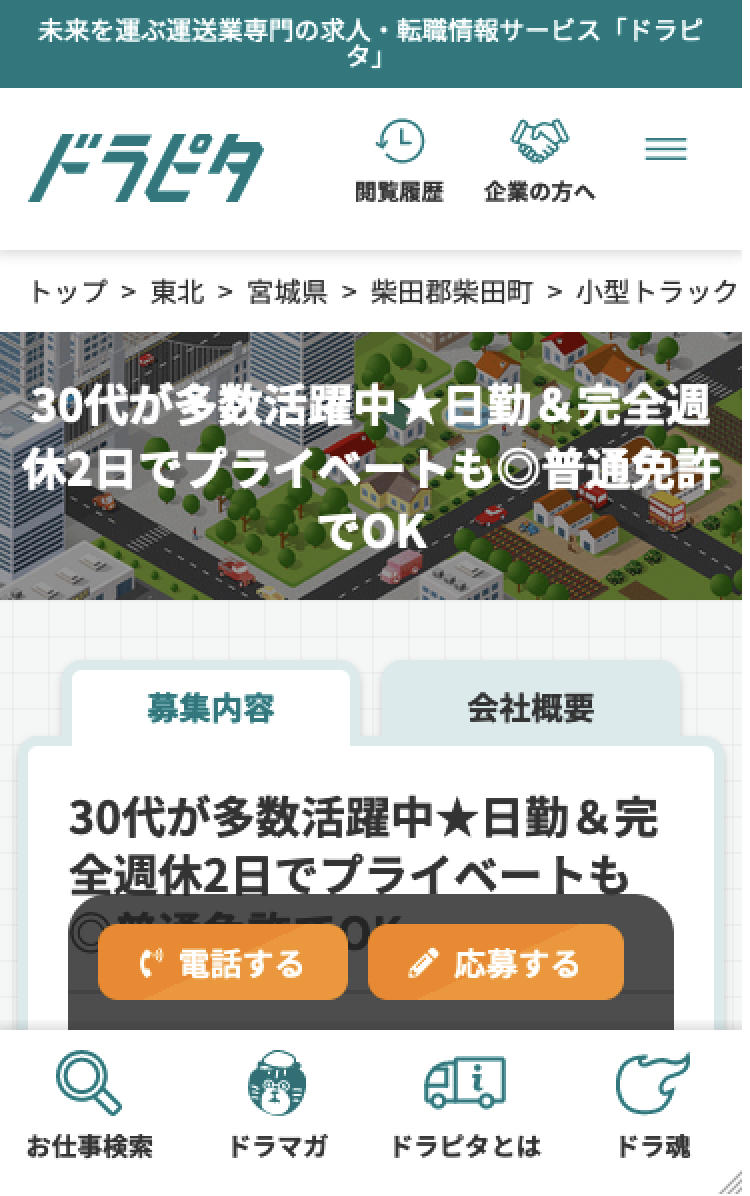
Task: Switch to the 募集内容 tab
Action: [211, 708]
